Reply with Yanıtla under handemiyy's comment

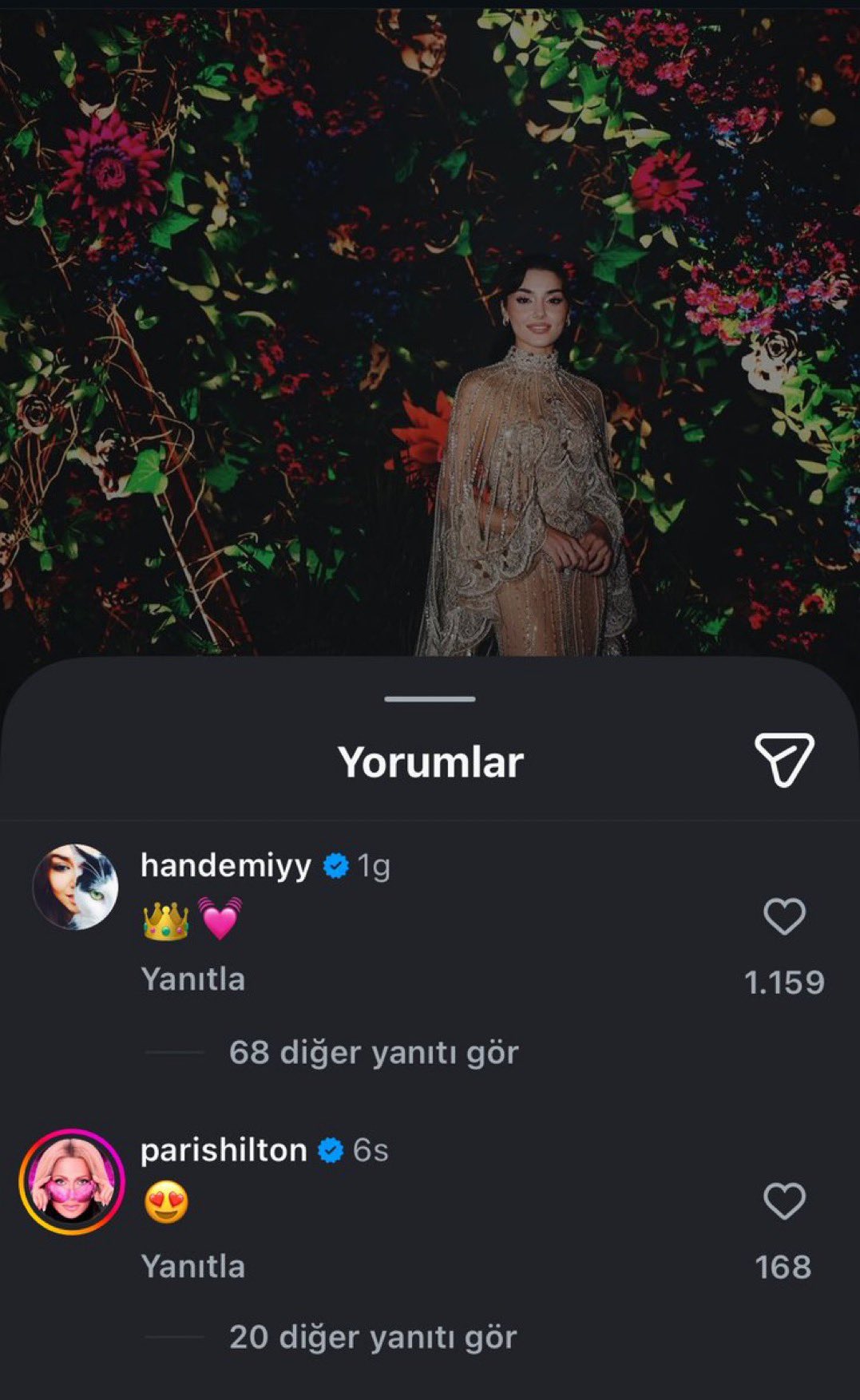point(192,979)
